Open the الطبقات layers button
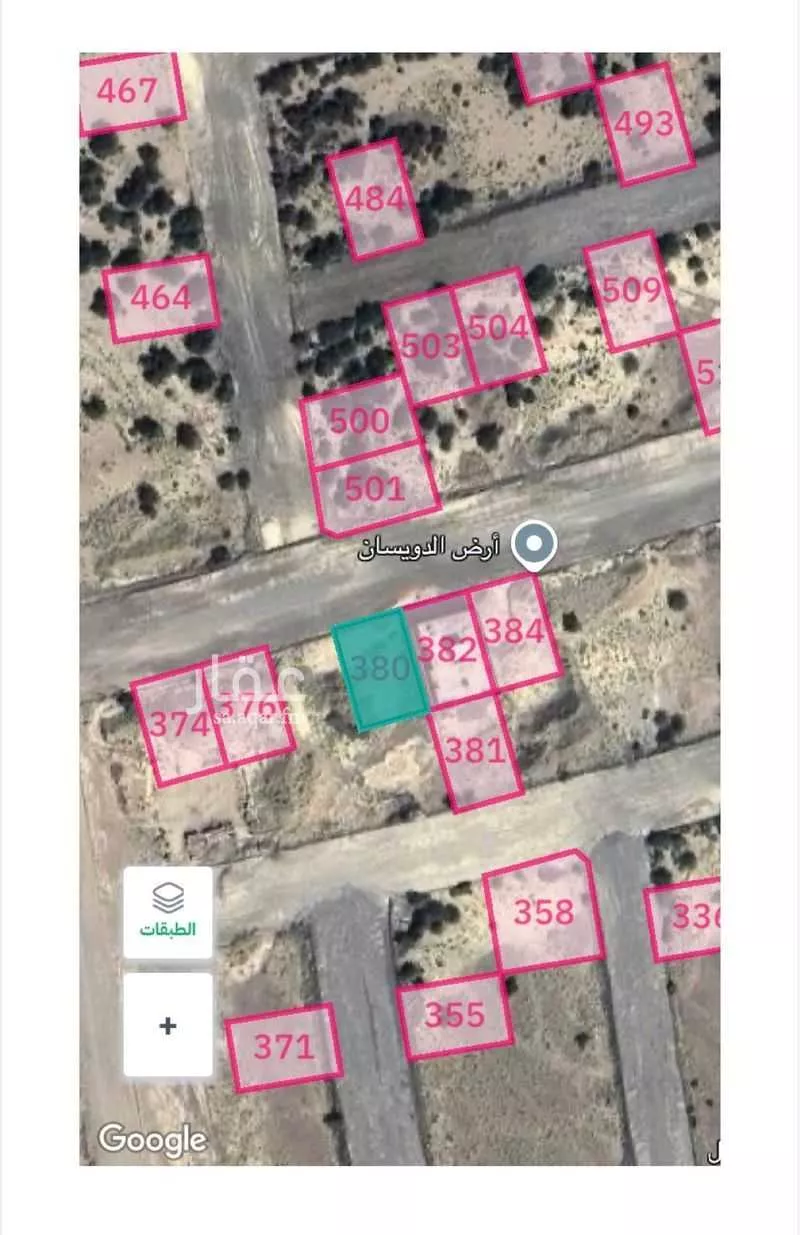800x1235 pixels. pos(168,910)
